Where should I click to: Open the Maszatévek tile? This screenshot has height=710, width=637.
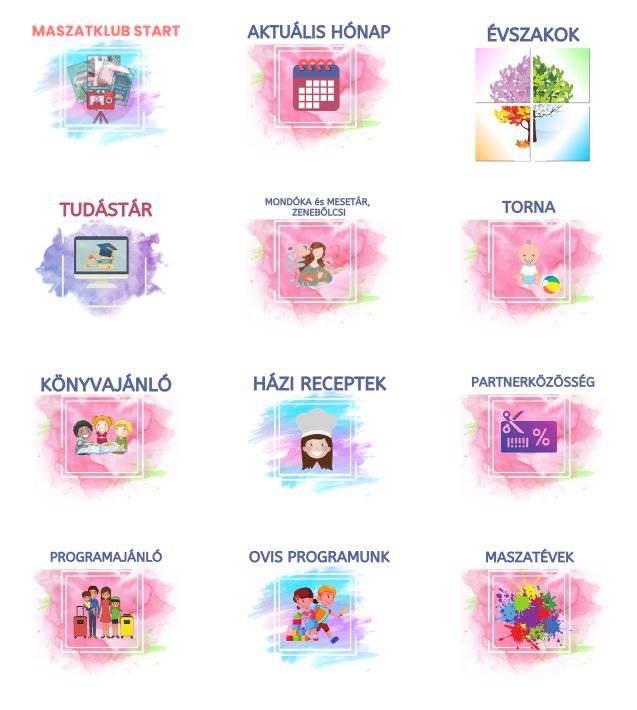[x=530, y=612]
